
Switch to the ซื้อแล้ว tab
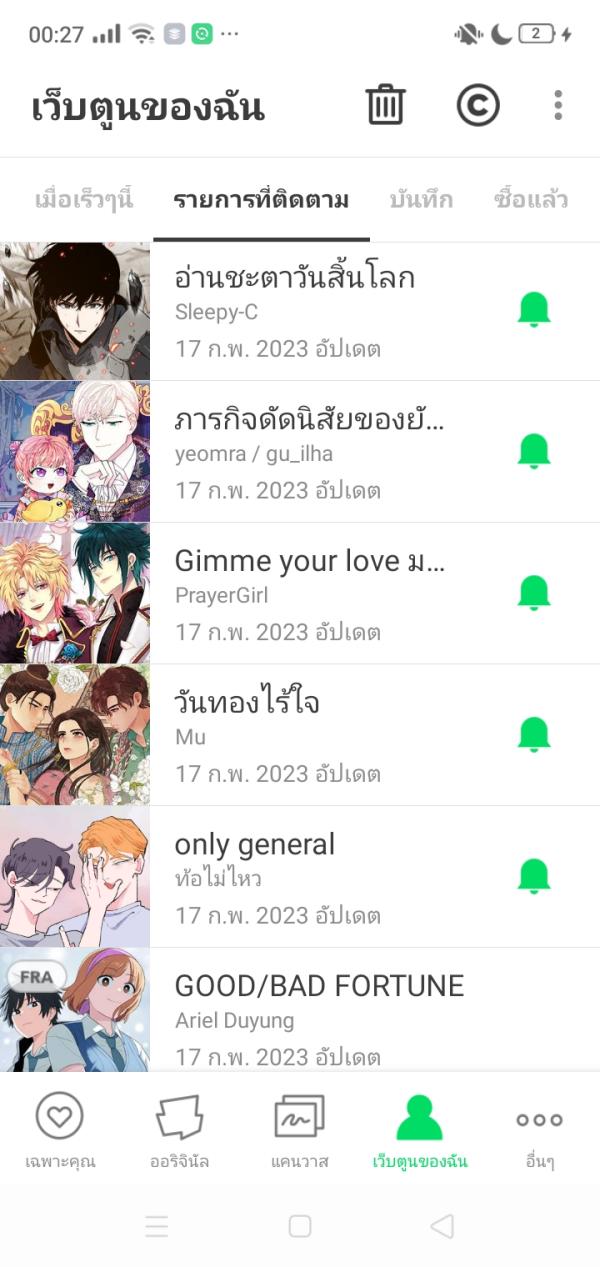[531, 199]
